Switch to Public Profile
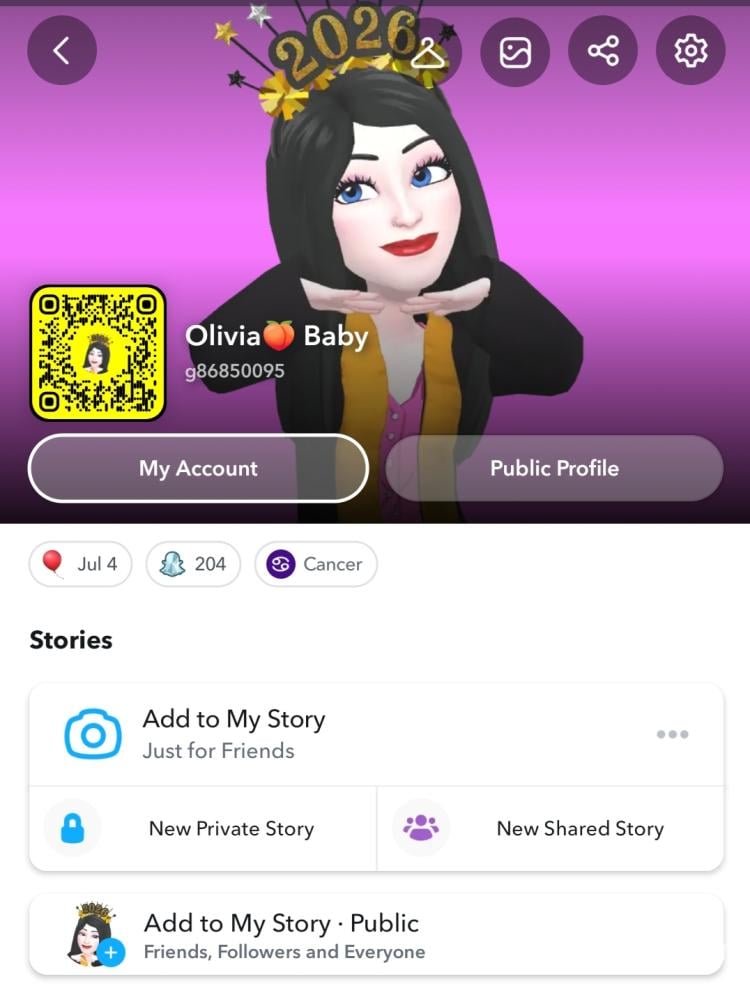This screenshot has width=750, height=986. pyautogui.click(x=554, y=468)
